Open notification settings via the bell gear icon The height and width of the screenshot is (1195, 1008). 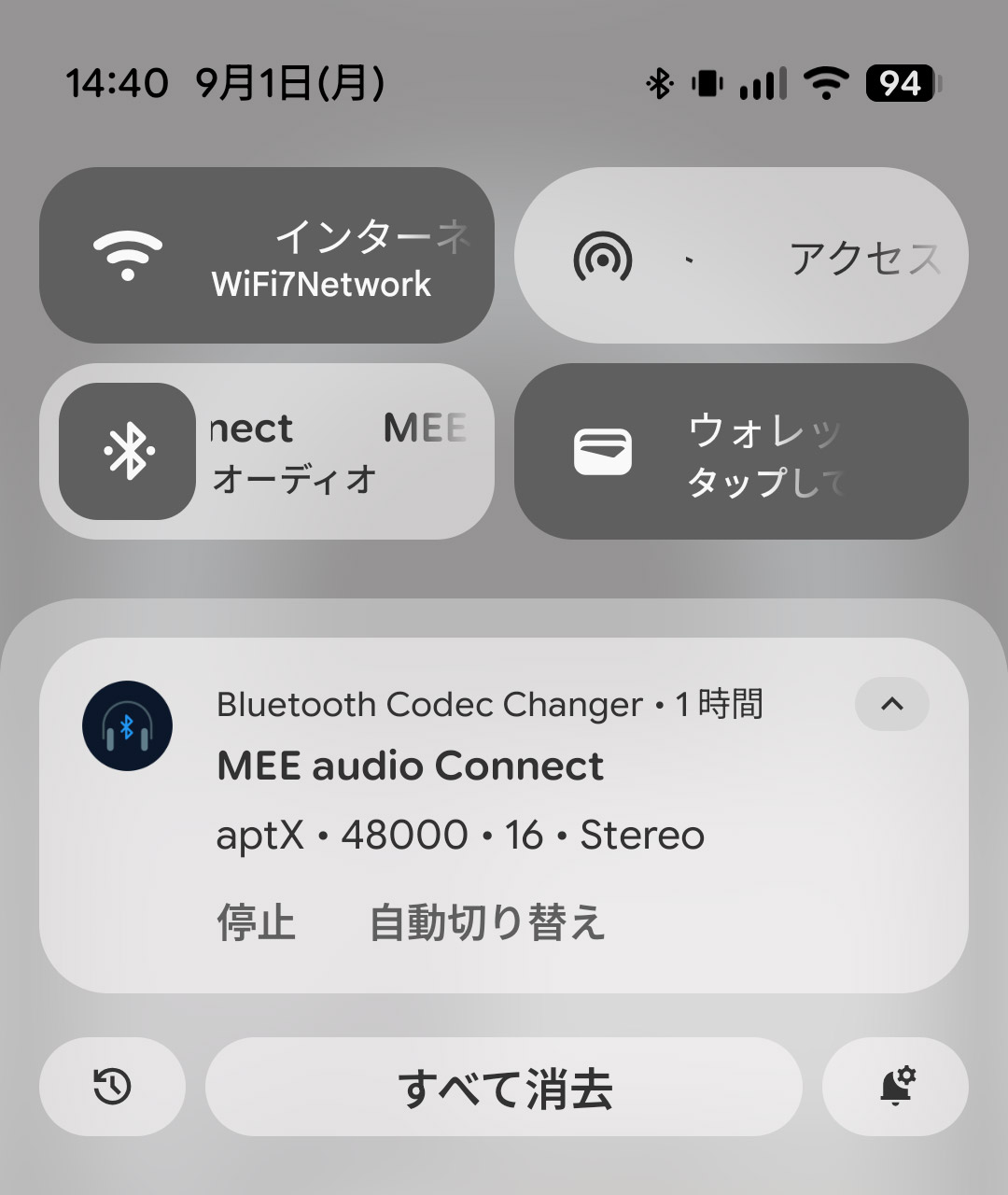click(895, 1086)
